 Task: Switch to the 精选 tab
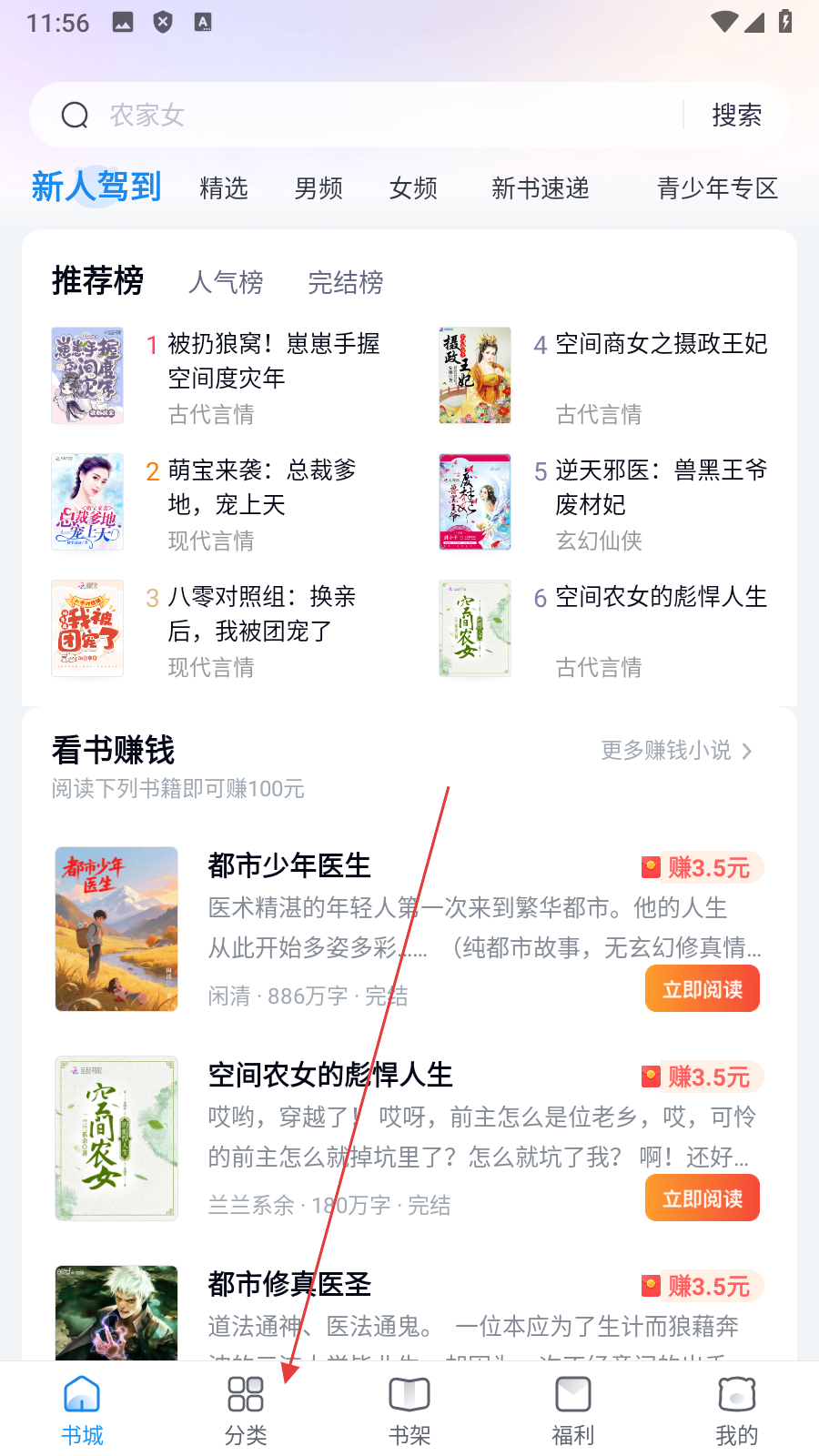(224, 188)
